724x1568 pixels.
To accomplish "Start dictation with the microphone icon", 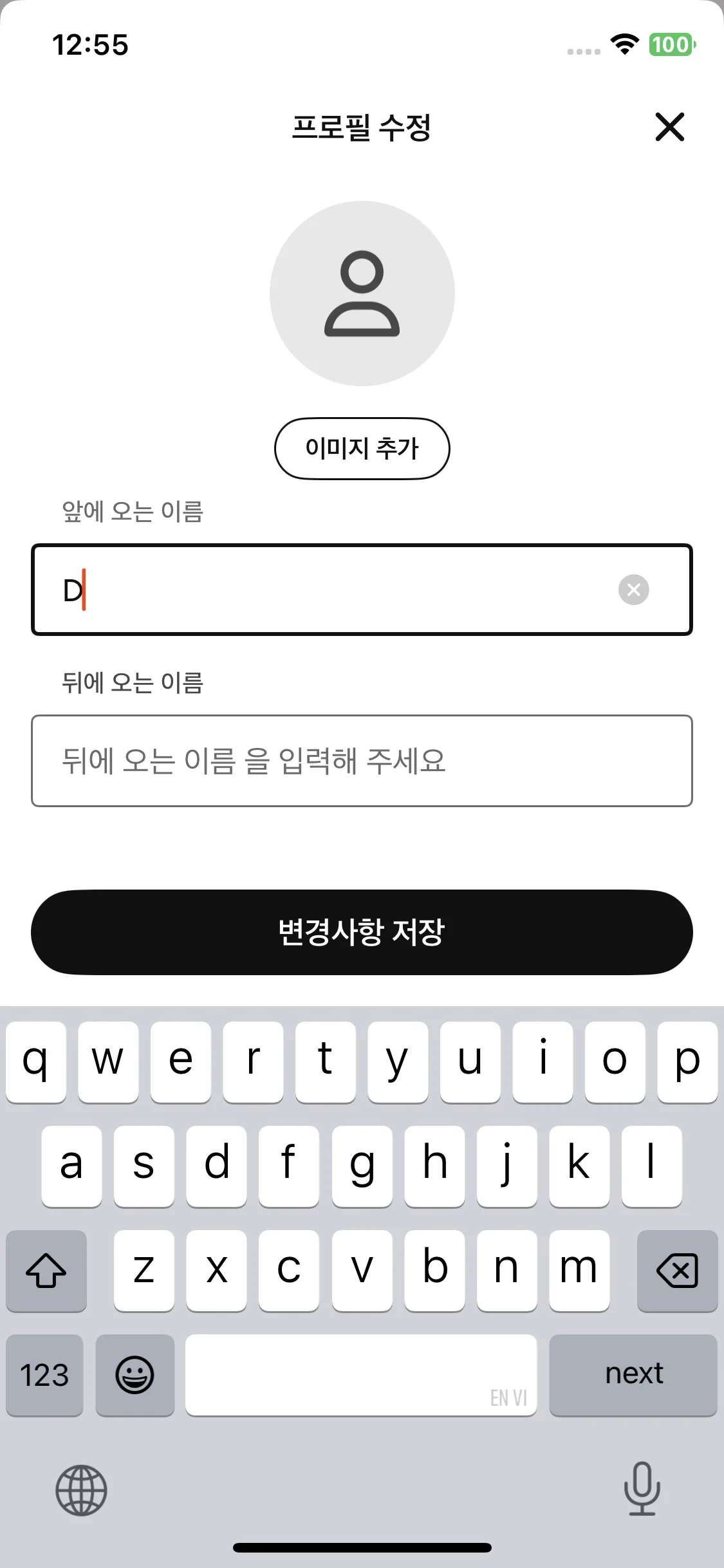I will point(642,1488).
